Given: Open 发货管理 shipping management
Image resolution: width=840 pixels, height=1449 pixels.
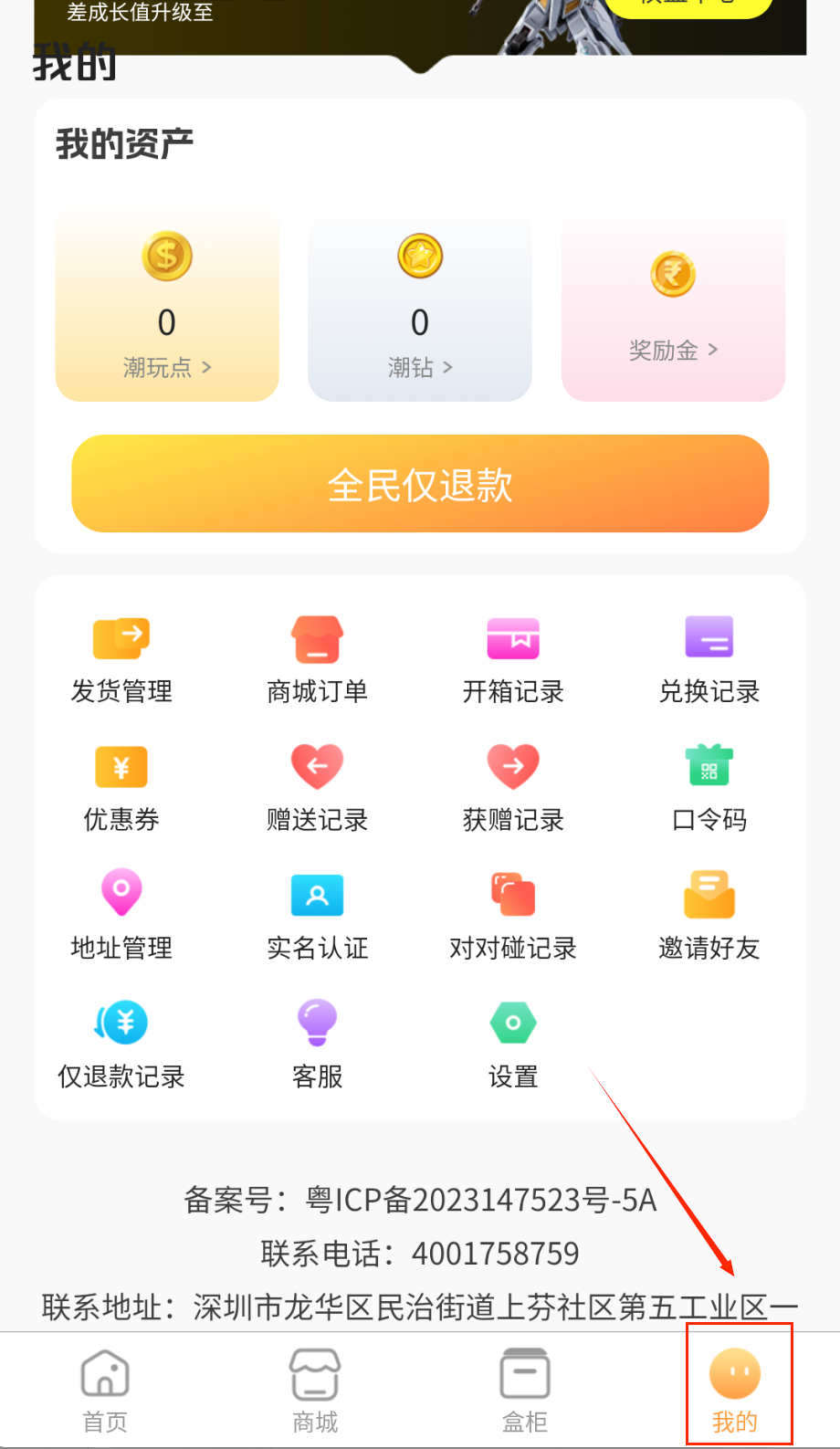Looking at the screenshot, I should tap(121, 659).
